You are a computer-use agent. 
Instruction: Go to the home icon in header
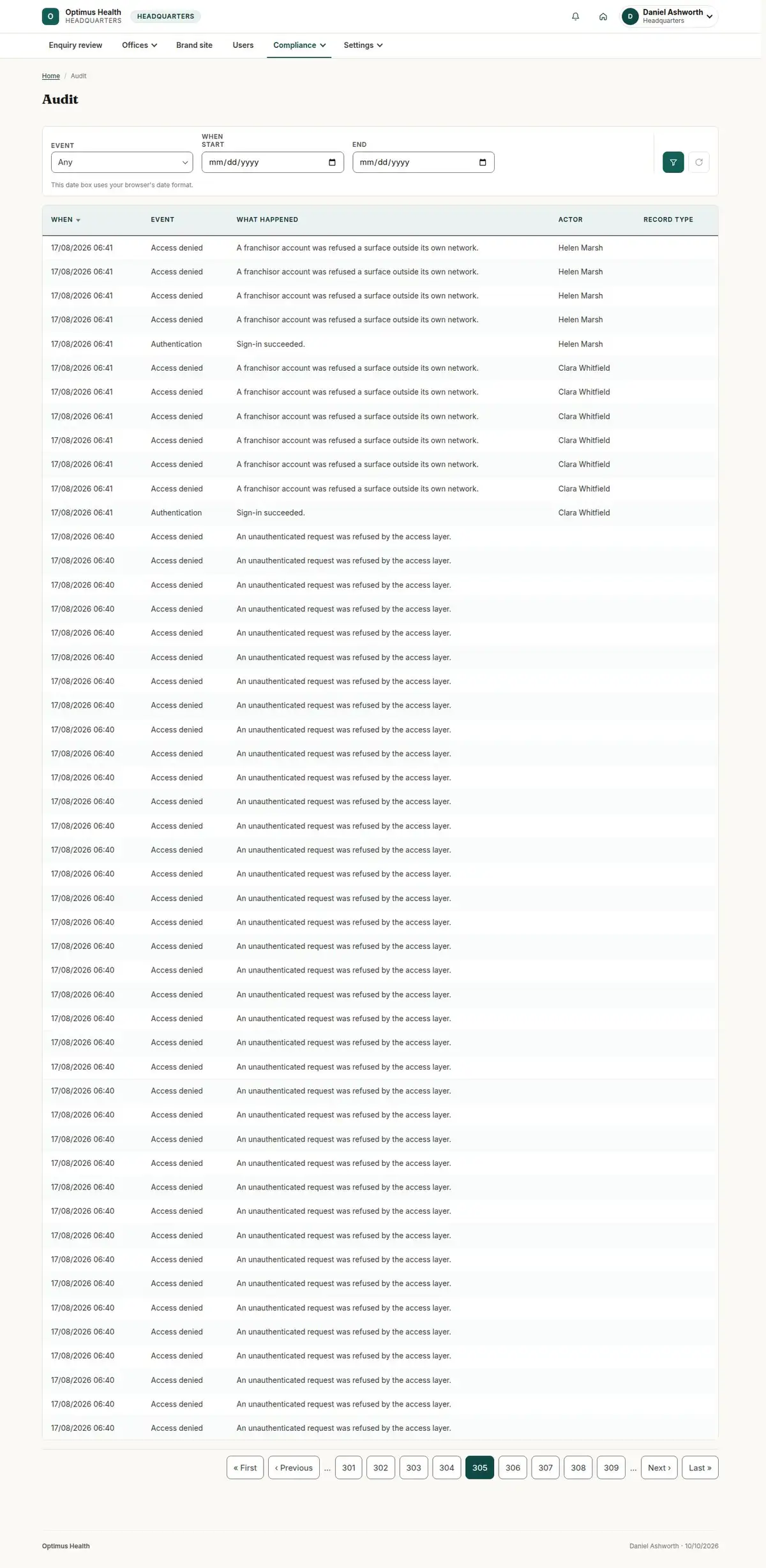point(603,17)
